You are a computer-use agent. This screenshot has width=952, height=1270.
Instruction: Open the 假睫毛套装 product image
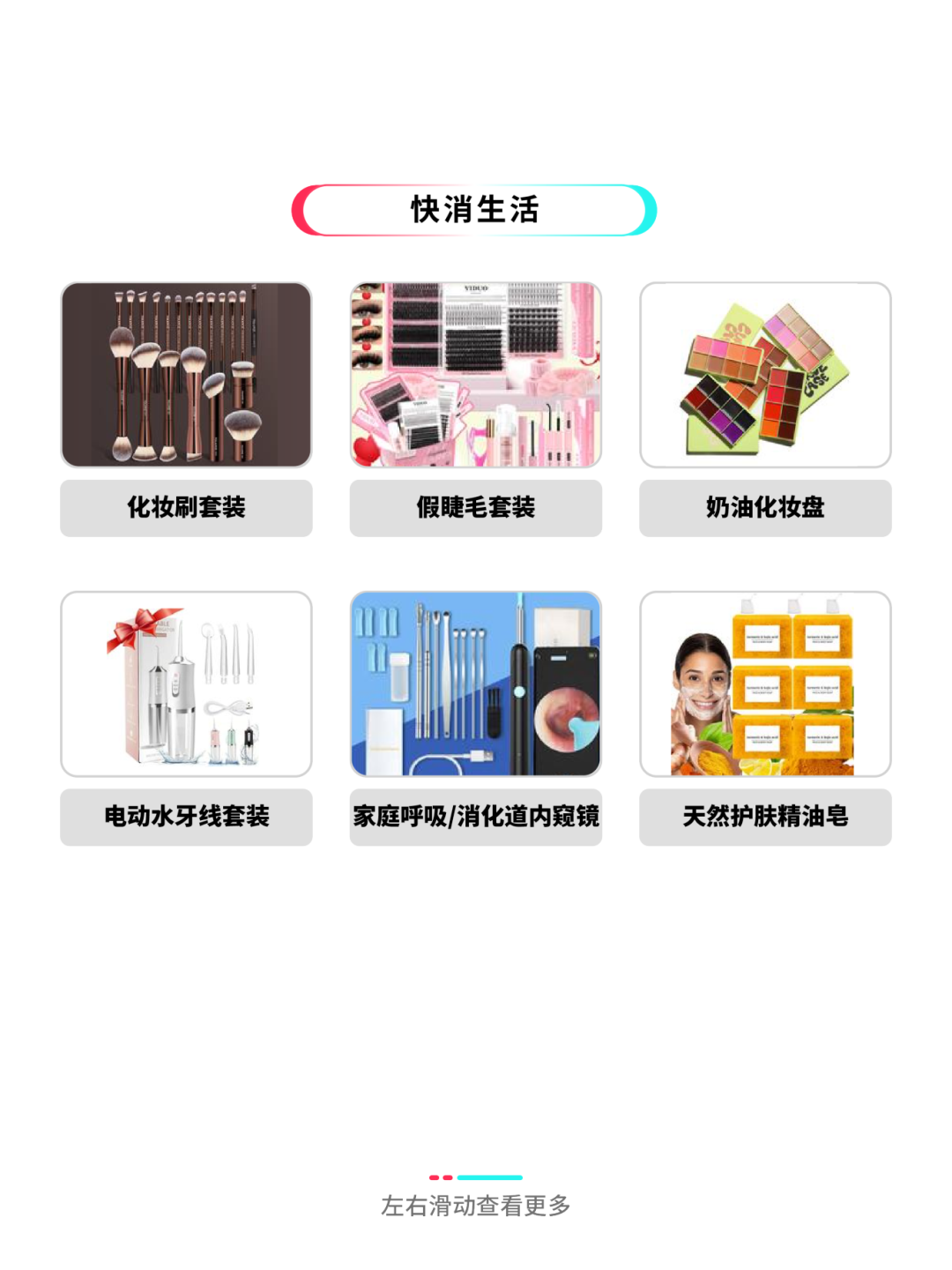pos(477,374)
